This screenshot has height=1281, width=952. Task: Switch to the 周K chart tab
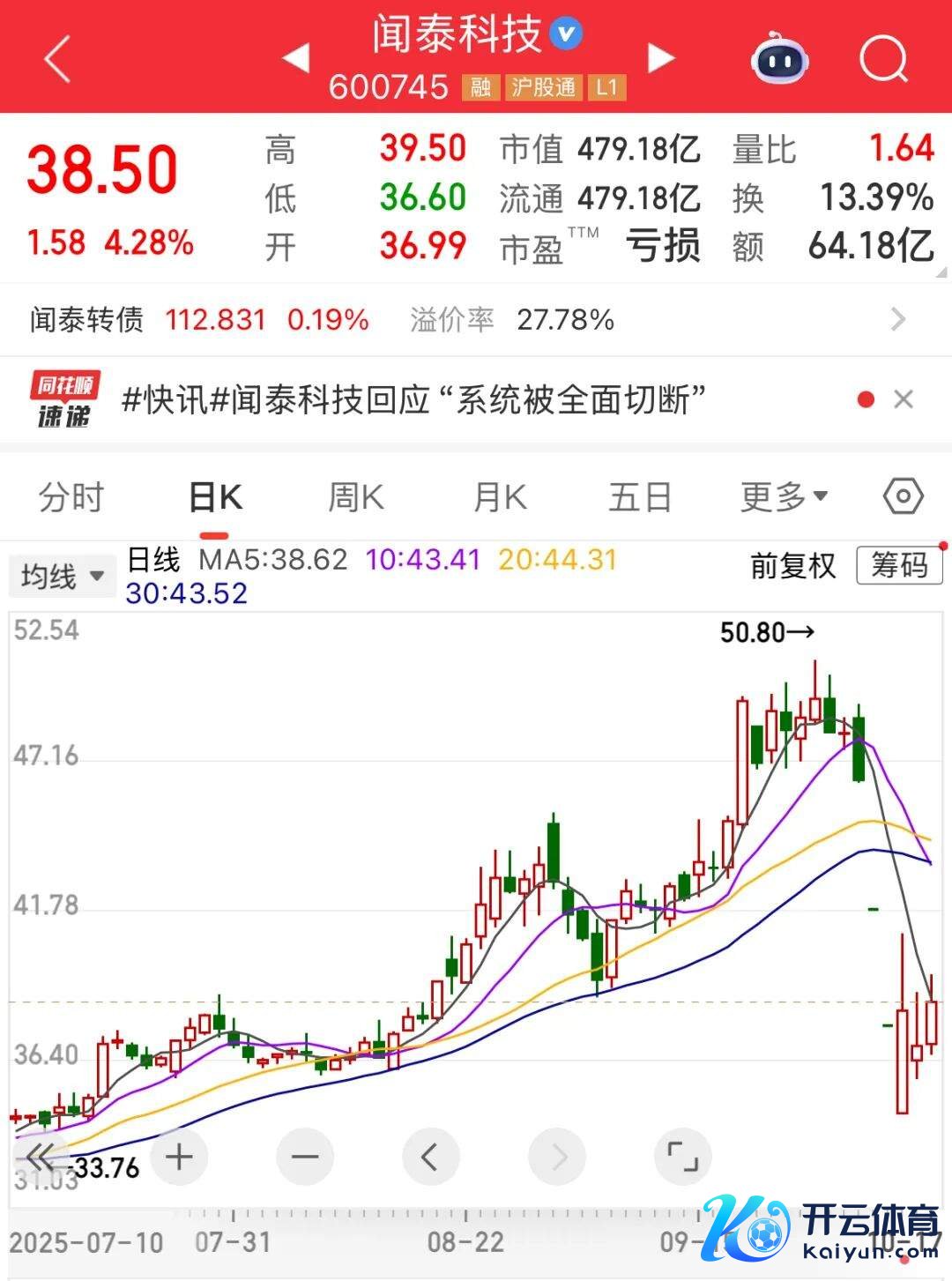[x=356, y=498]
